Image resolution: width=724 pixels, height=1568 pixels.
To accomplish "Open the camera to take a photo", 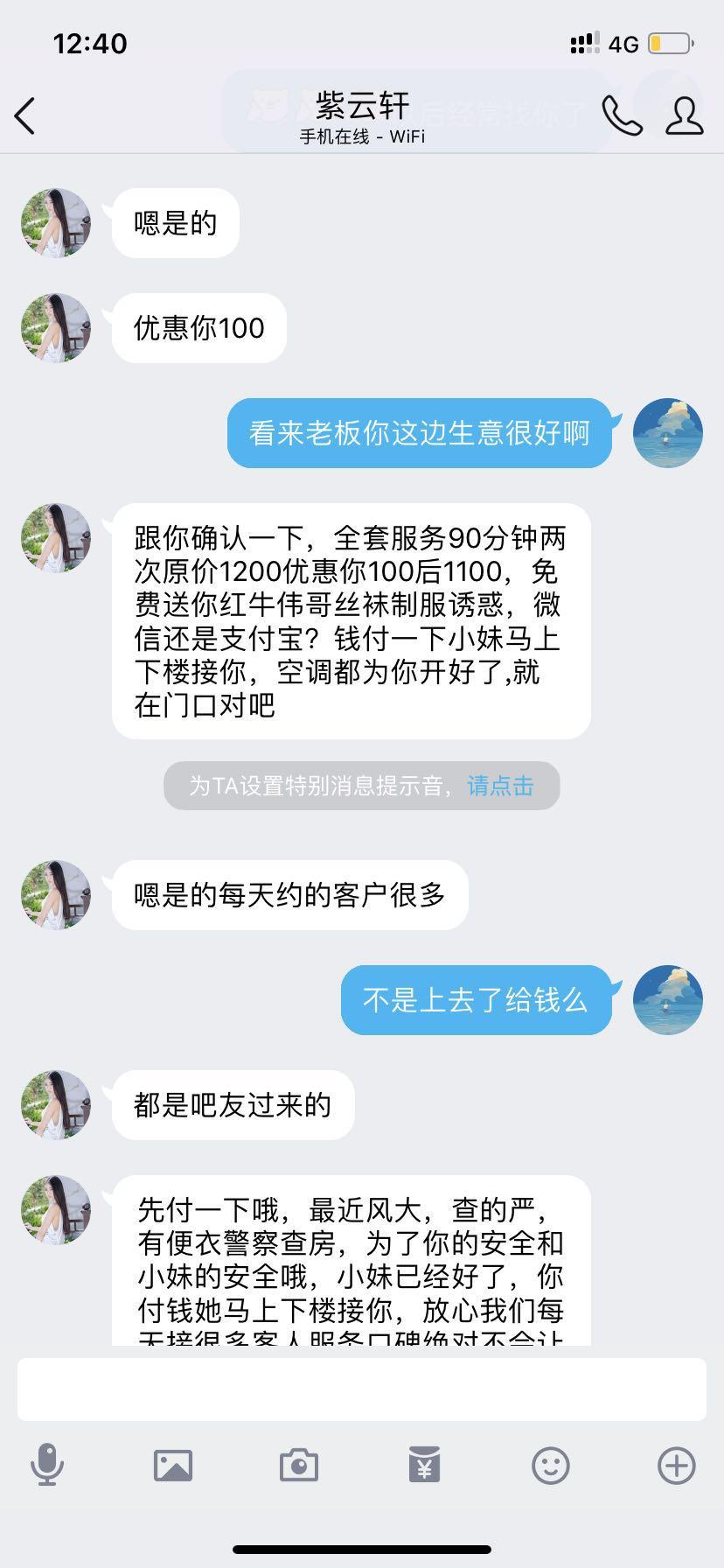I will 299,1465.
